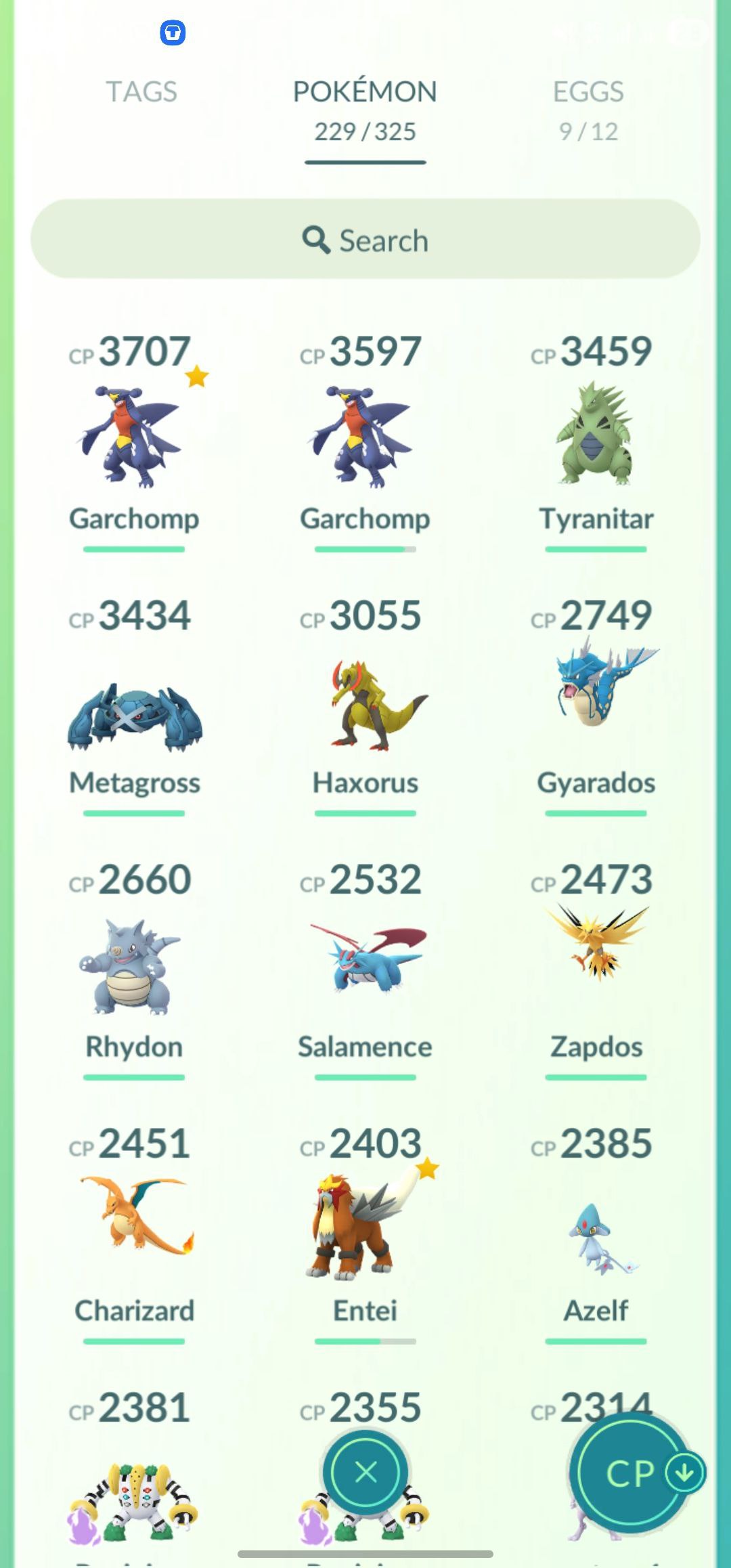
Task: Select the Pokémon tab
Action: (x=365, y=108)
